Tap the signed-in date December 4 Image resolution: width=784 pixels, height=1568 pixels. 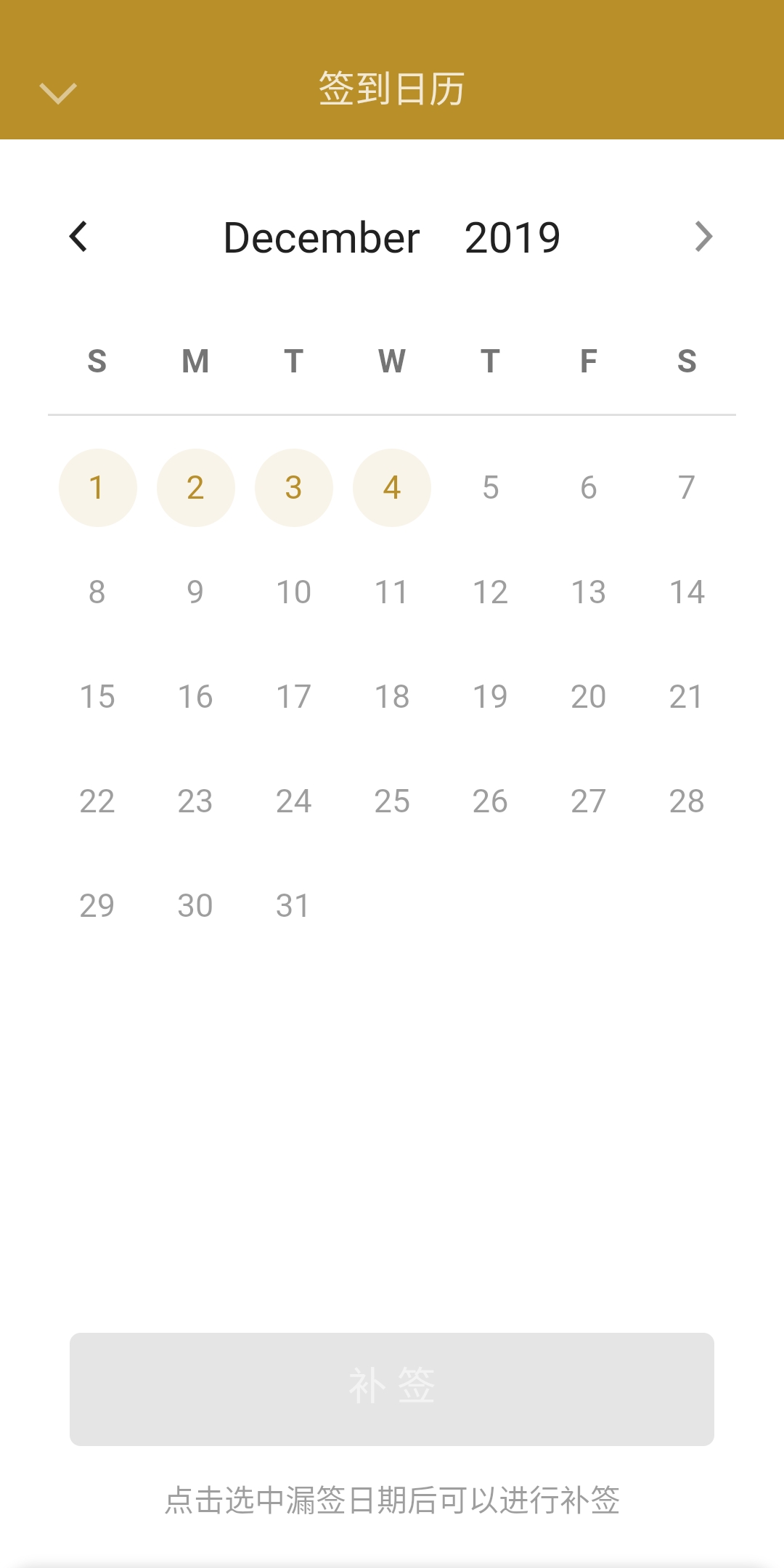point(392,488)
